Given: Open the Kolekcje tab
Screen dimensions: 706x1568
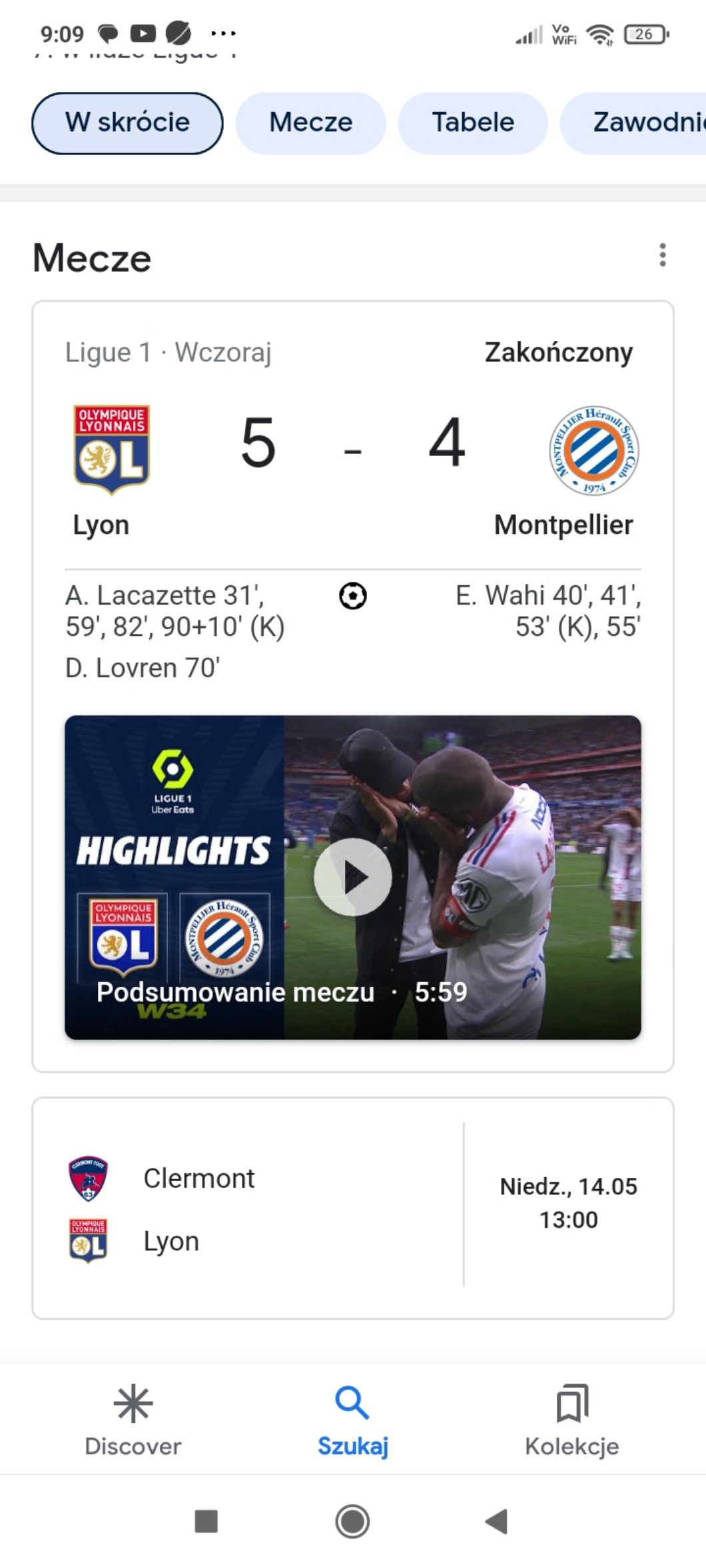Looking at the screenshot, I should tap(571, 1420).
